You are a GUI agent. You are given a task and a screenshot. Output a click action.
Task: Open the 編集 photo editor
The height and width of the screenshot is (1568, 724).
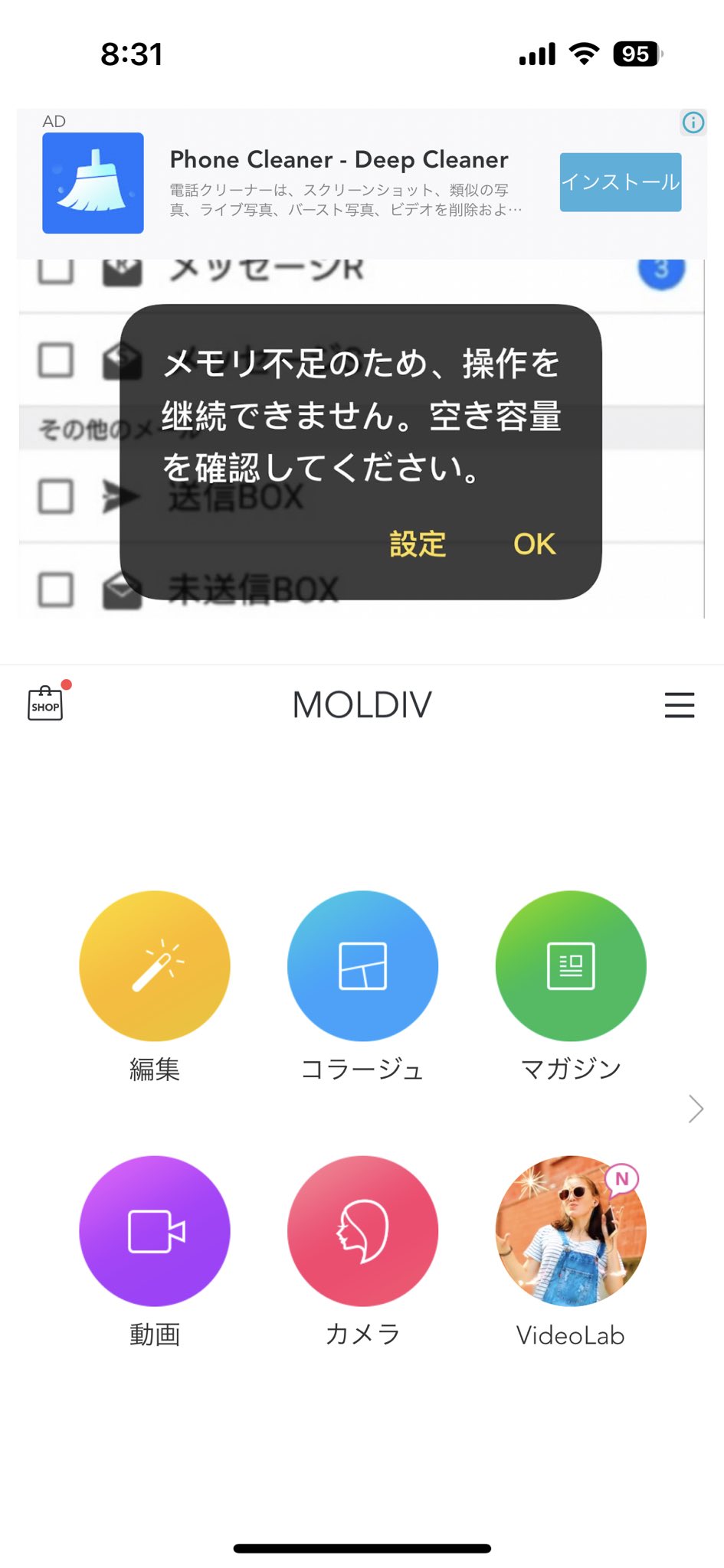tap(155, 965)
